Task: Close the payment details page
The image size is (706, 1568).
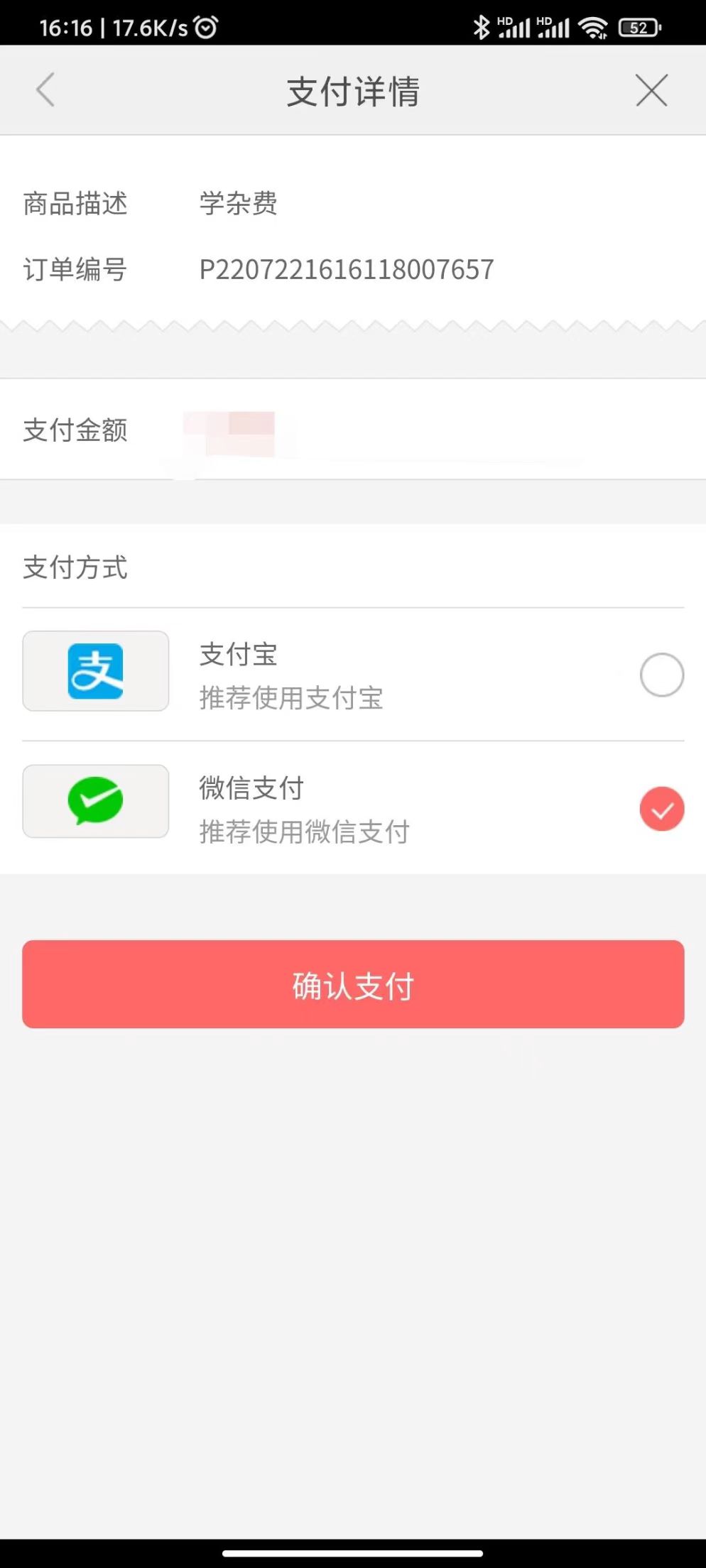Action: tap(651, 90)
